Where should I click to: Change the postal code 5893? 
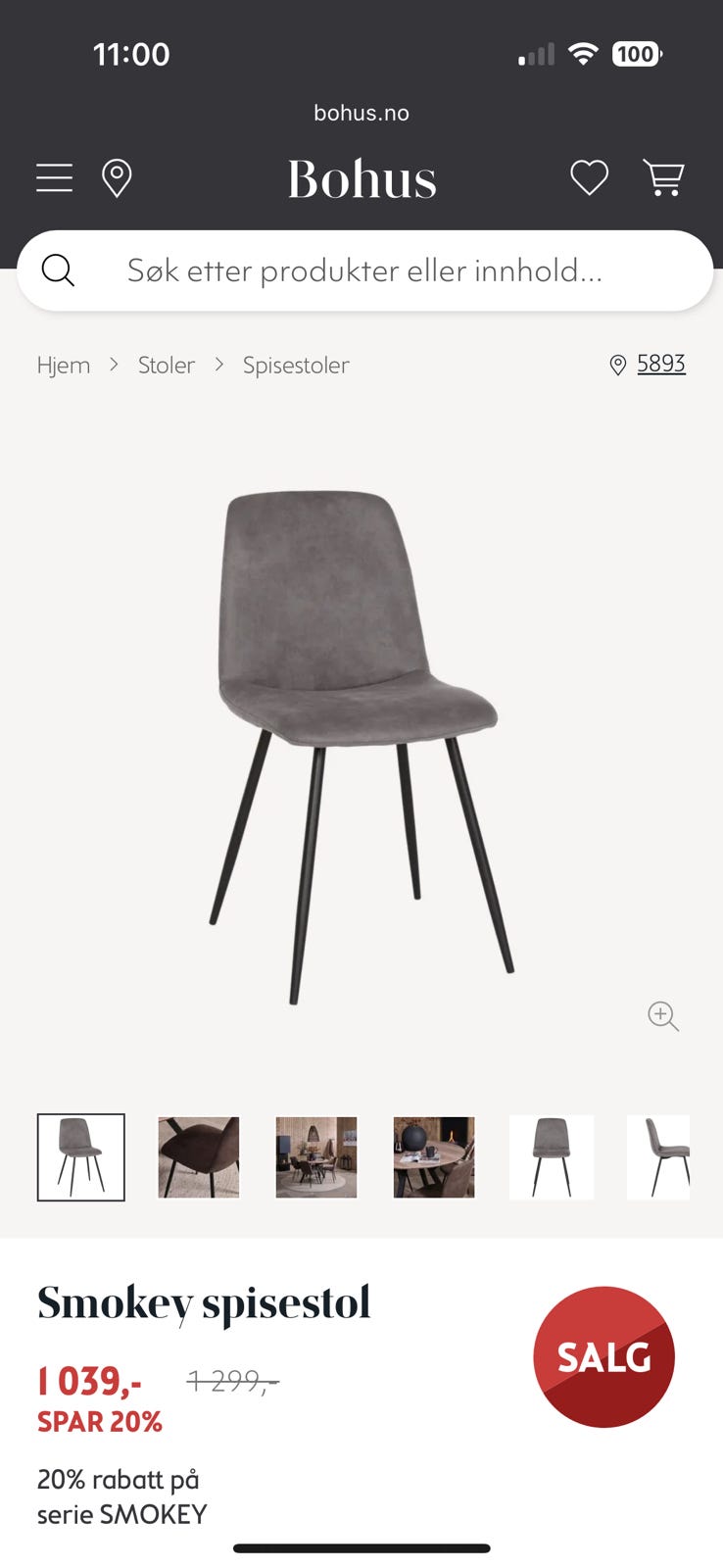point(660,364)
